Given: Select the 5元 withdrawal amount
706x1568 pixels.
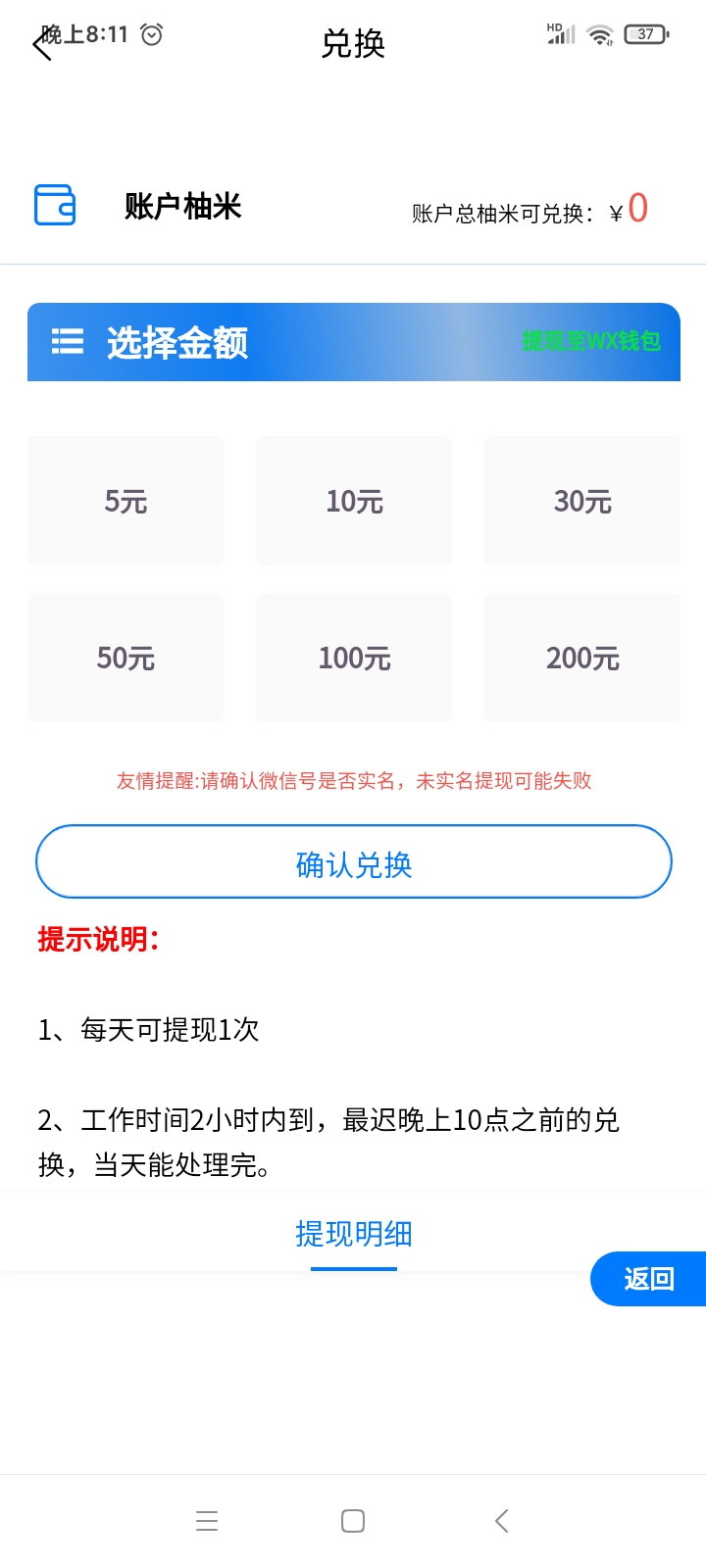Looking at the screenshot, I should (x=125, y=501).
